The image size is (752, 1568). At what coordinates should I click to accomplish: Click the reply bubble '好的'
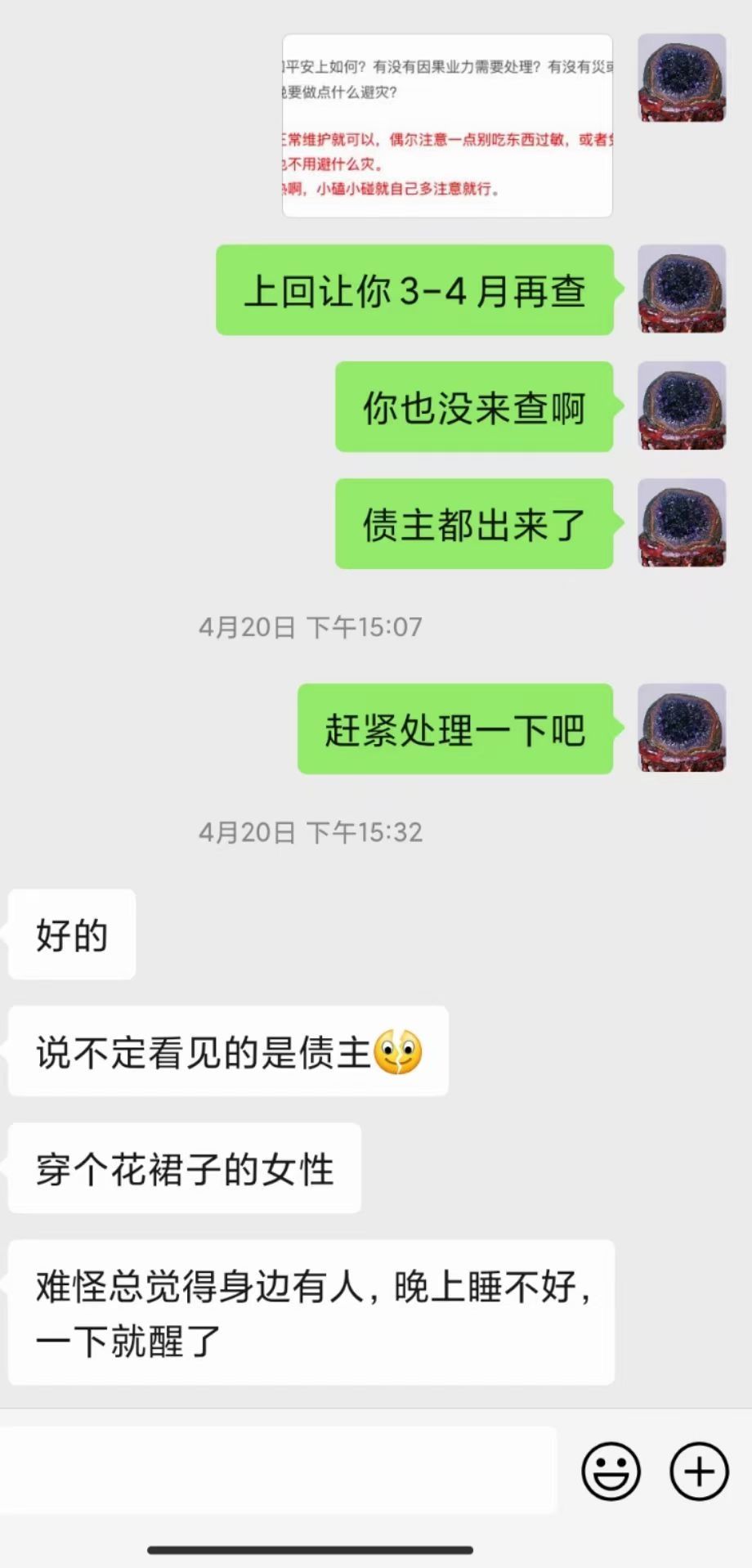click(70, 935)
